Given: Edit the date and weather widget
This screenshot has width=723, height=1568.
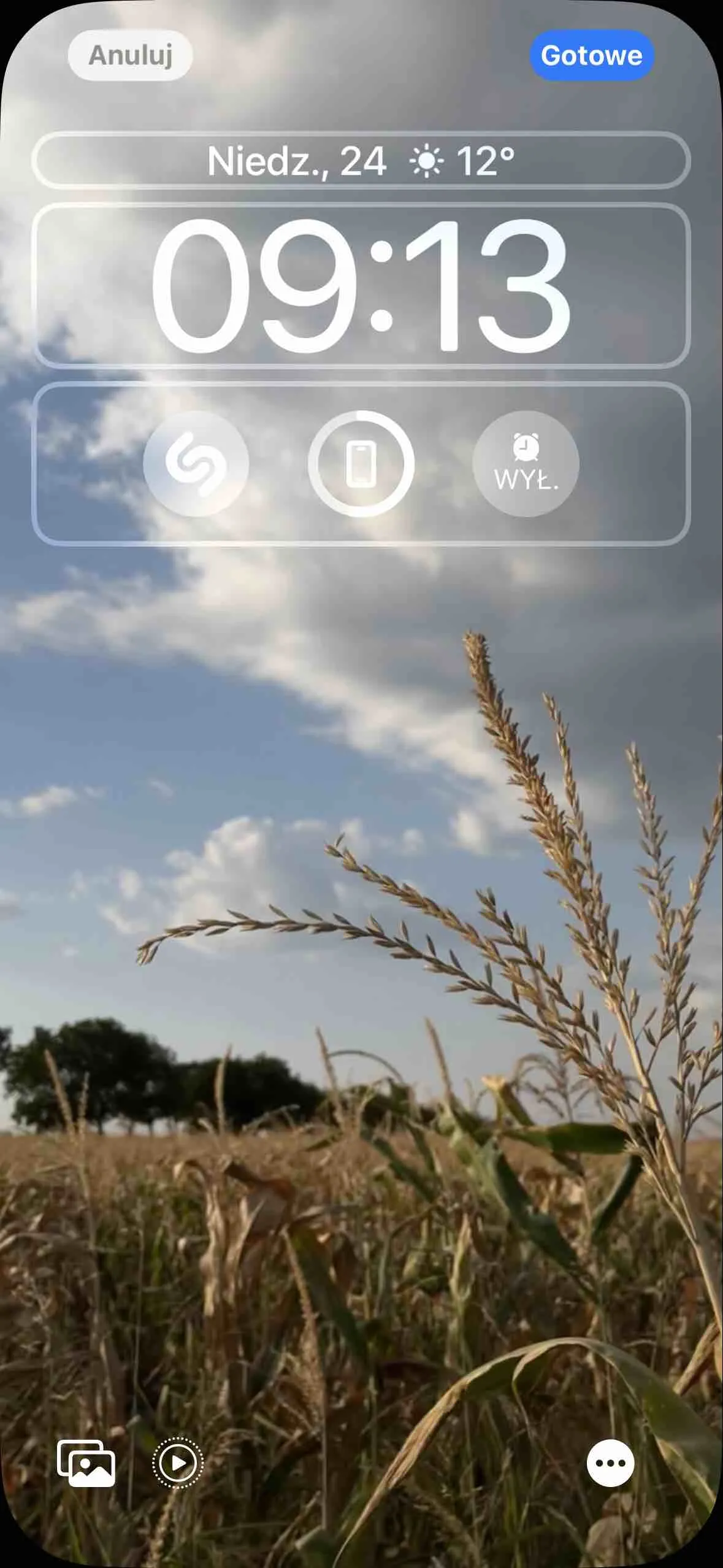Looking at the screenshot, I should click(361, 161).
